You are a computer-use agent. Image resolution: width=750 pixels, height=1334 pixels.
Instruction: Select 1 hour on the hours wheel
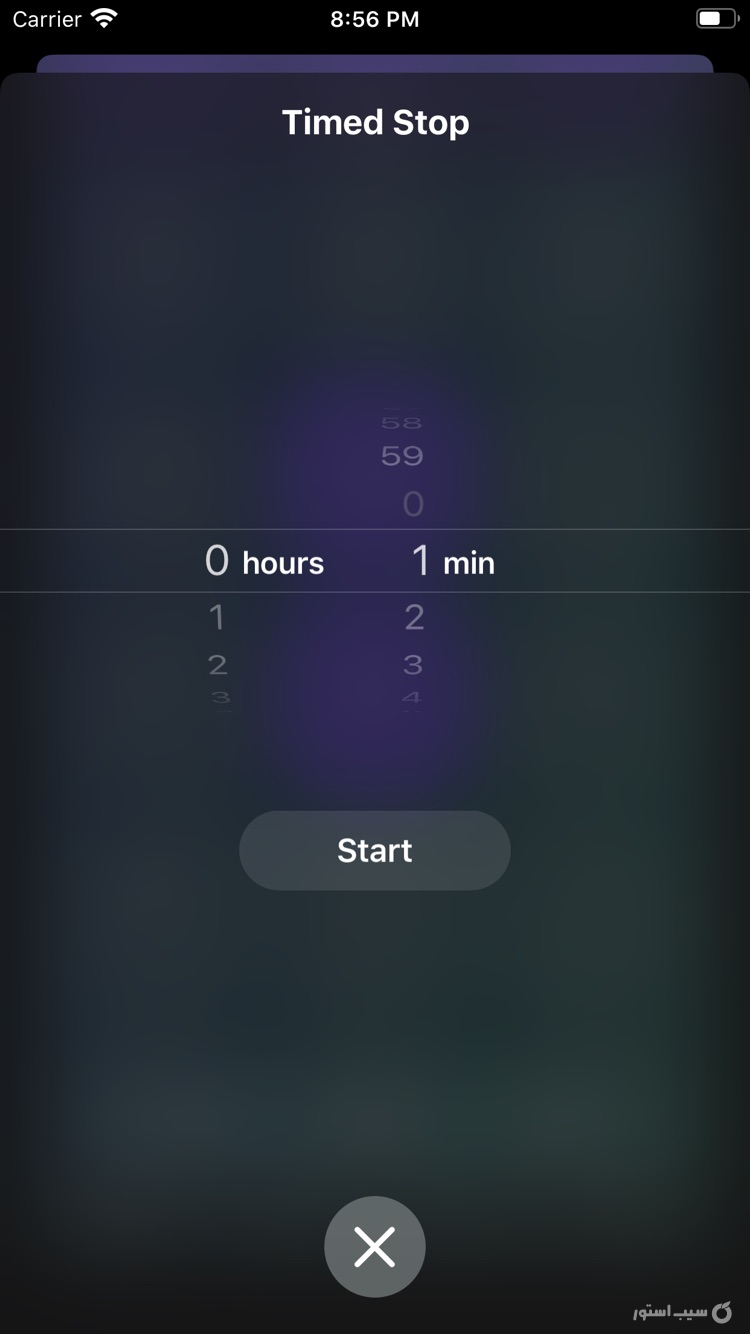[217, 616]
